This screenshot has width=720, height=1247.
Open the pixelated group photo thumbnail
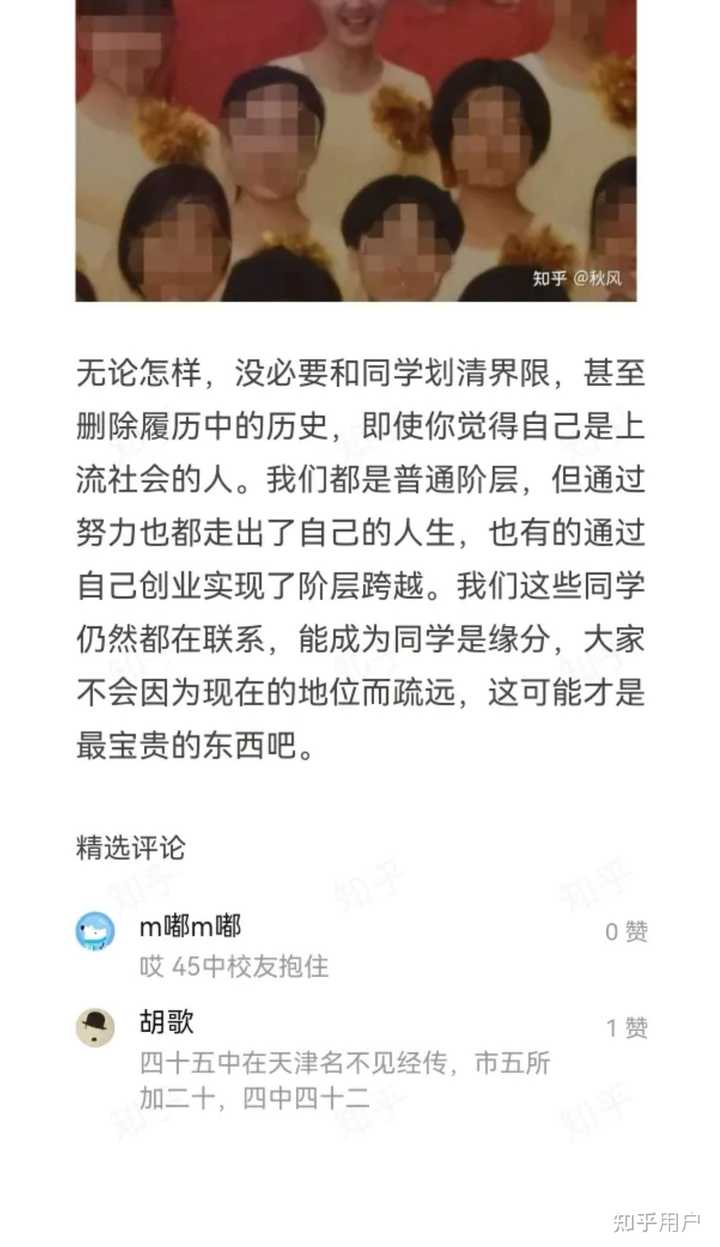coord(360,150)
